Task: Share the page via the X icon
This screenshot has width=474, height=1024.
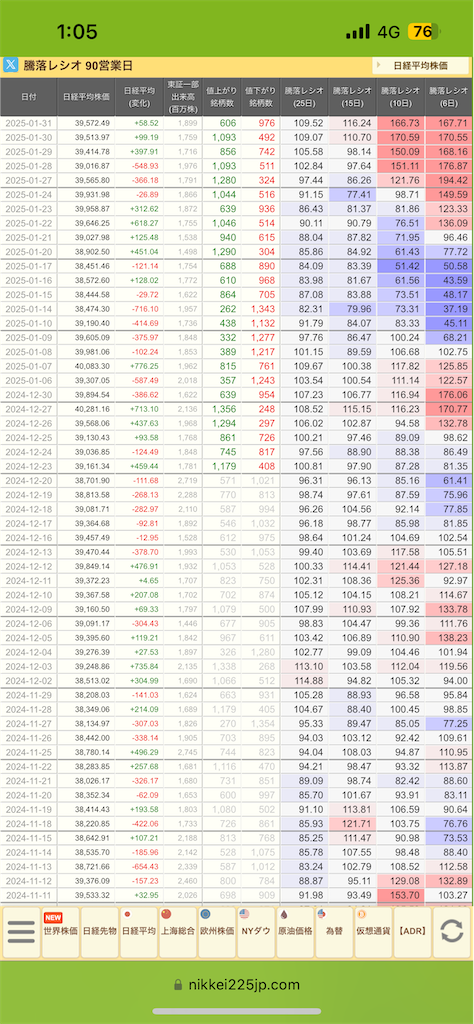Action: tap(11, 65)
